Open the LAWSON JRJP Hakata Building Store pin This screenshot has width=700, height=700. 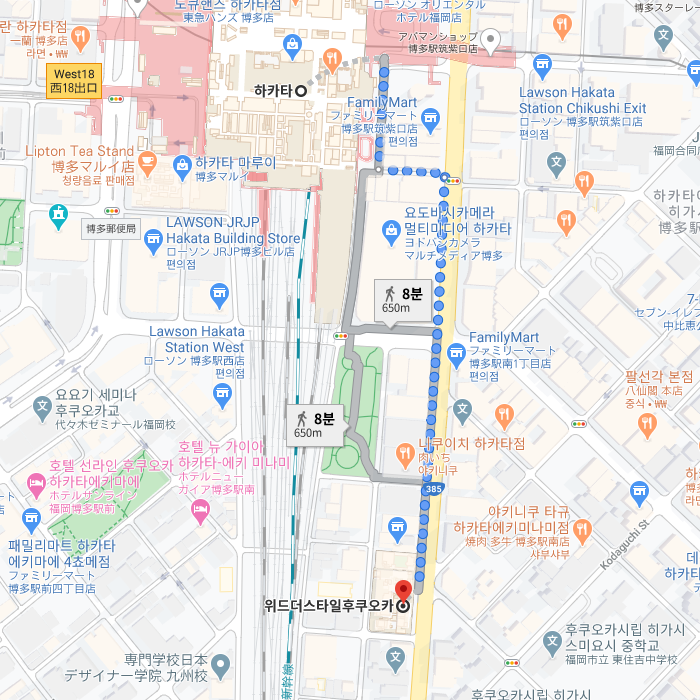click(x=153, y=238)
